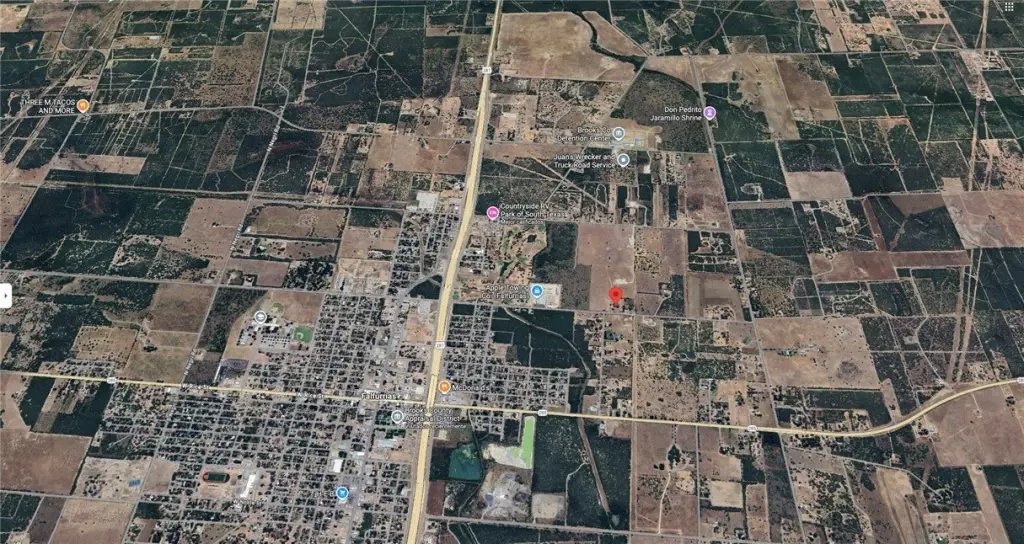Select the red dropped location pin

pos(615,295)
